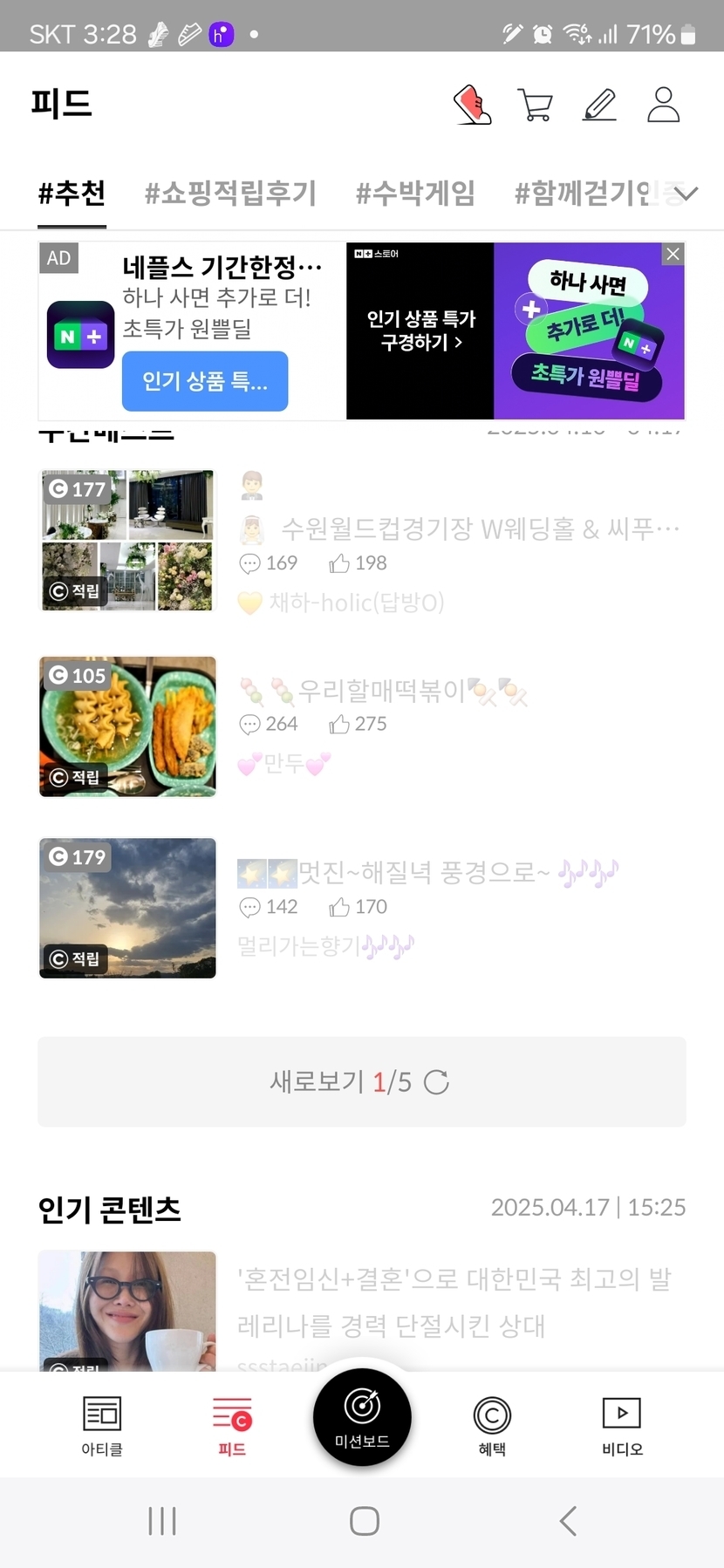Switch to the #쇼핑적립후기 tab
The image size is (724, 1568).
[230, 193]
